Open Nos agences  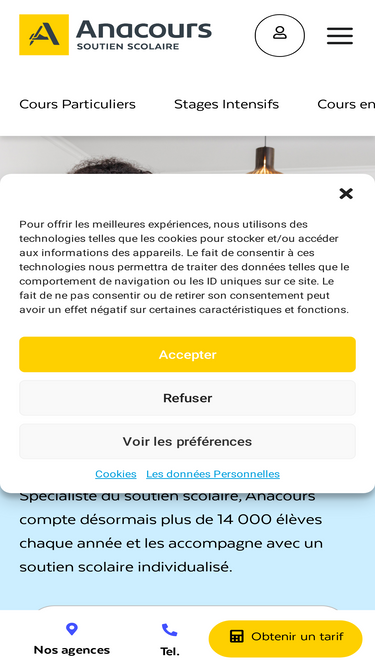(x=72, y=638)
